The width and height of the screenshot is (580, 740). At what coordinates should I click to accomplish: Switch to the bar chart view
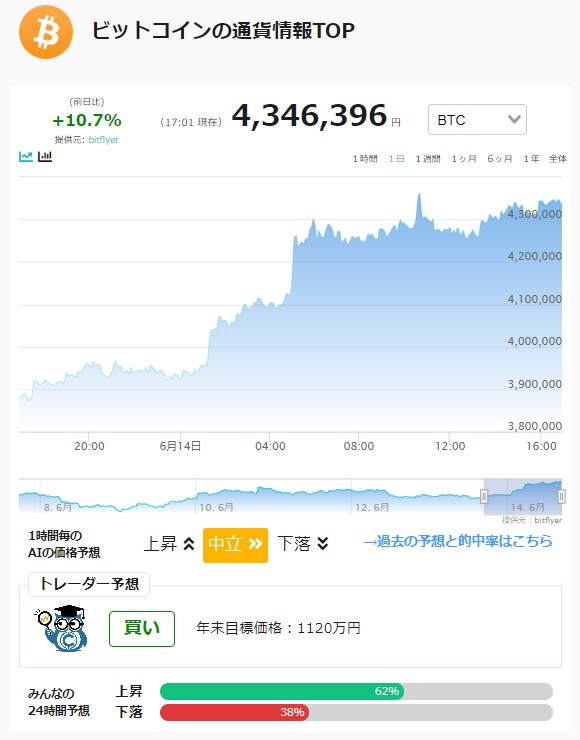pos(45,156)
